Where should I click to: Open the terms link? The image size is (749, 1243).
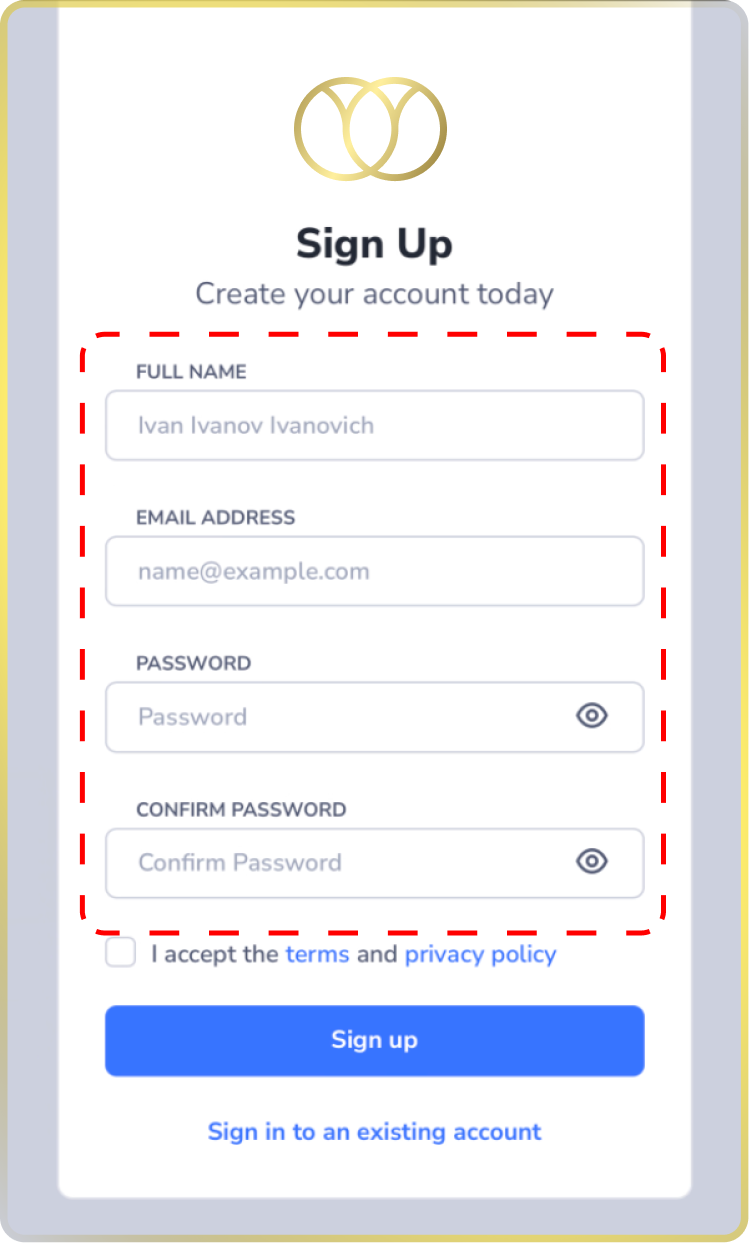(x=317, y=954)
